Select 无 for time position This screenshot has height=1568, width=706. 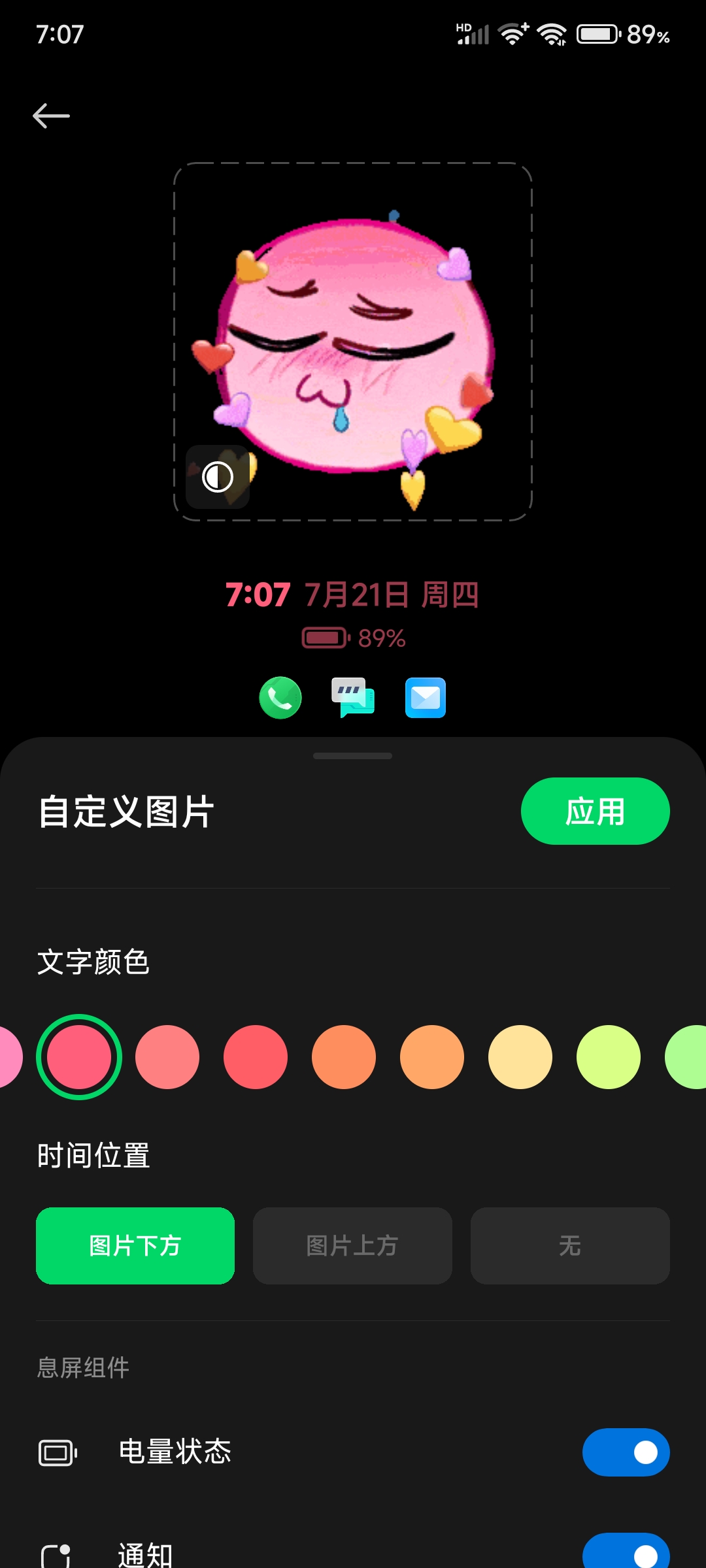pos(570,1246)
